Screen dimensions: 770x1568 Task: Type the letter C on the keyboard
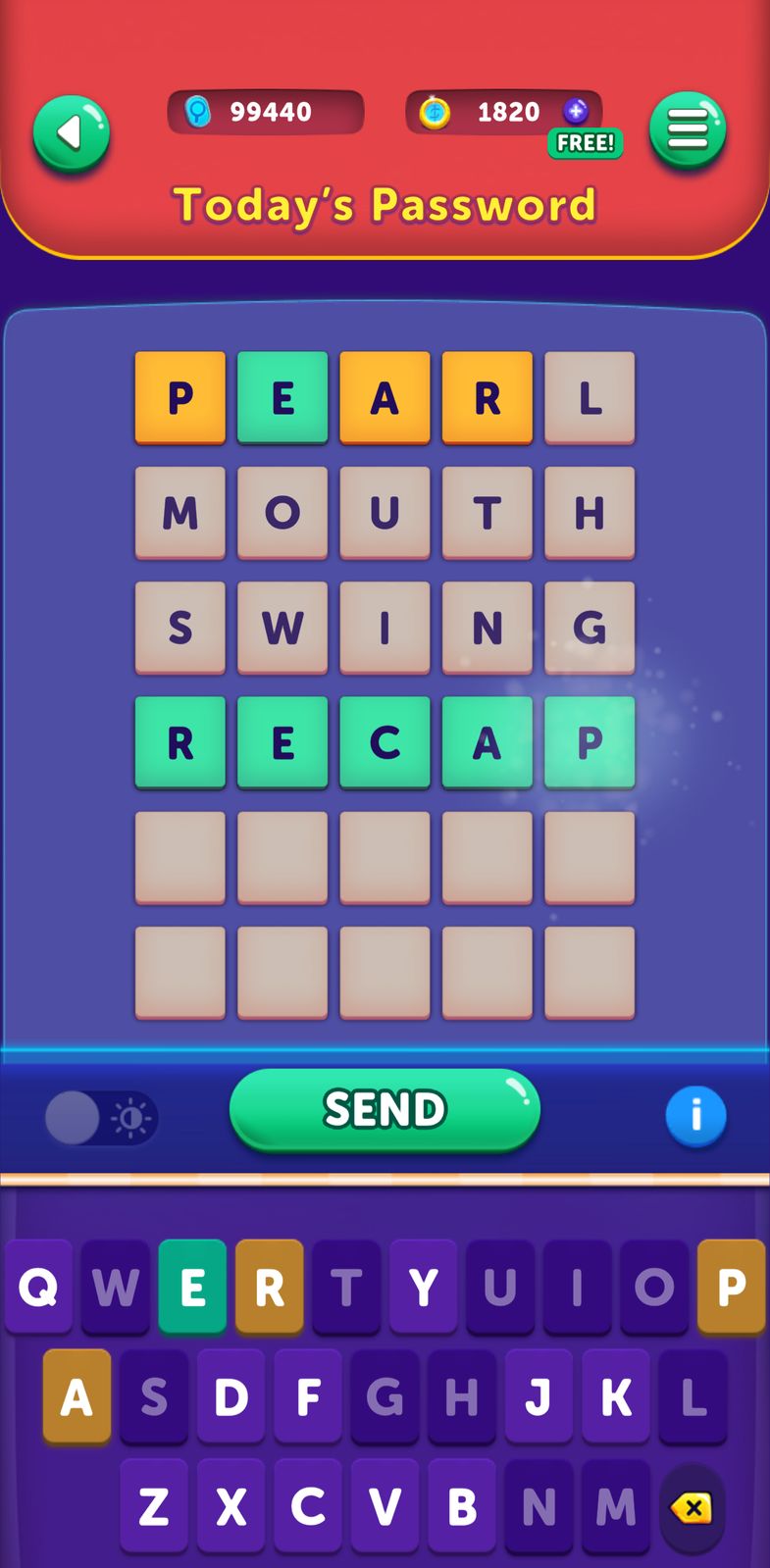click(x=308, y=1506)
